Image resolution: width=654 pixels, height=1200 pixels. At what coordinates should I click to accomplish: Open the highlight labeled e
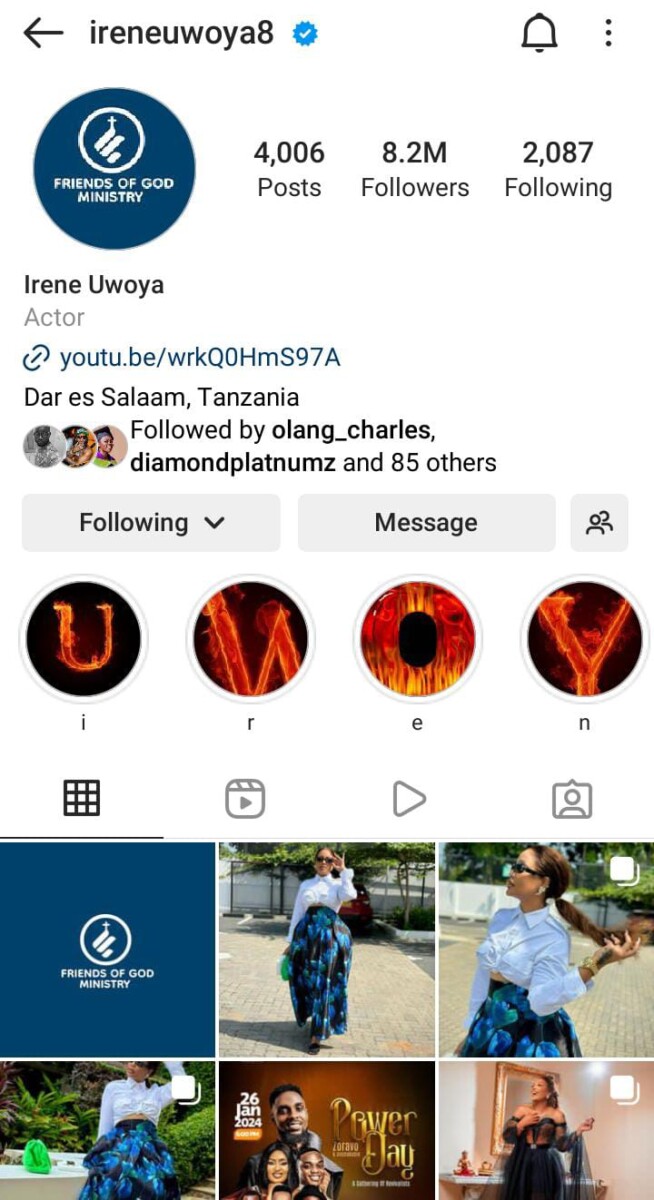pos(417,639)
